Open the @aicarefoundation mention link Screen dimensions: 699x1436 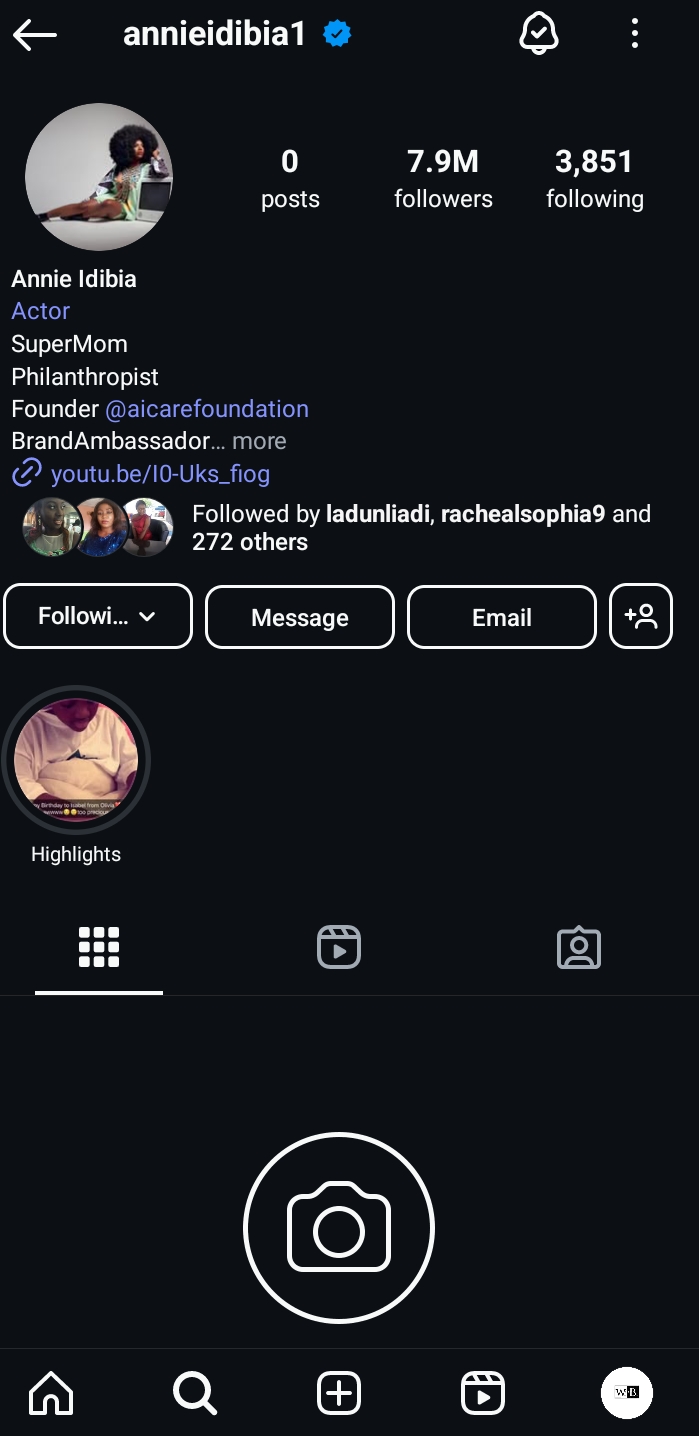tap(207, 409)
